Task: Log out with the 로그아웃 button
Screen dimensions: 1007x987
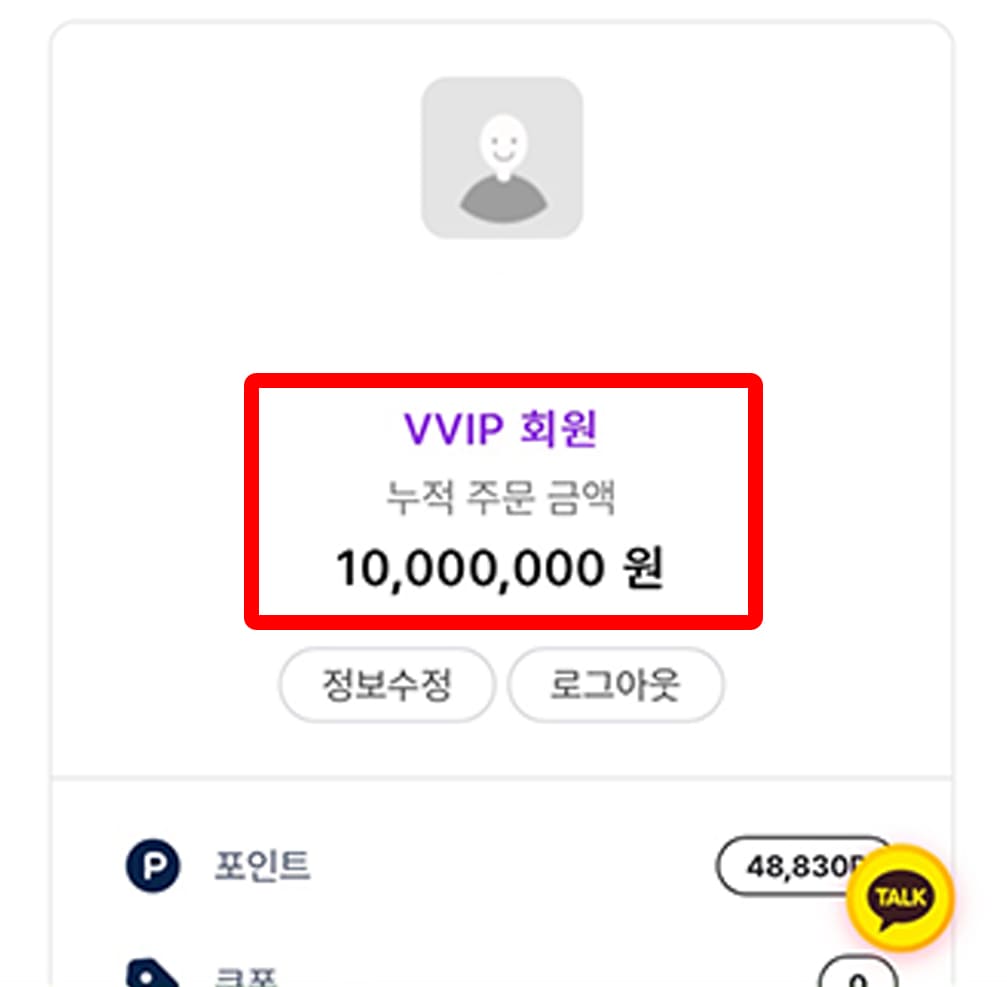Action: point(615,685)
